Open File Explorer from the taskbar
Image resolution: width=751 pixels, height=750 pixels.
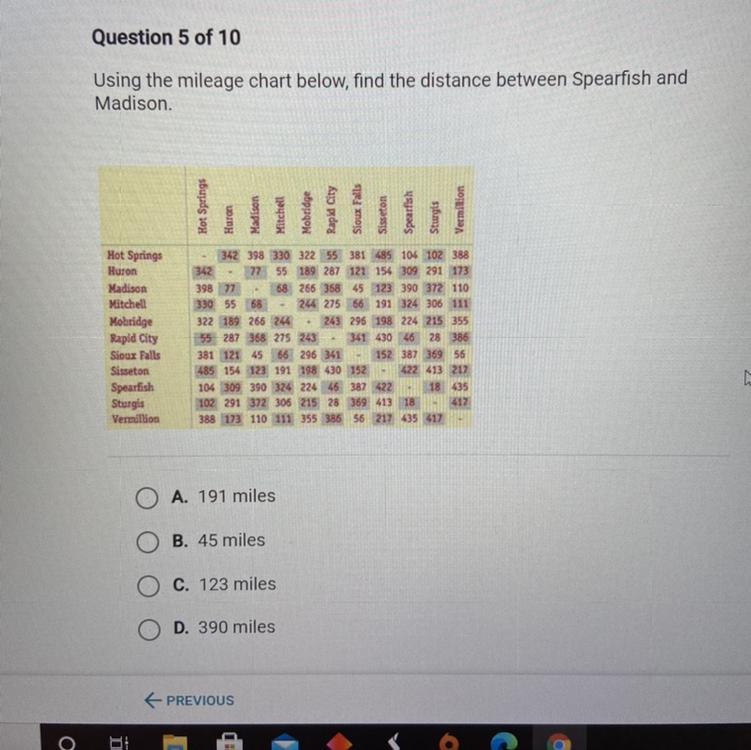point(175,741)
